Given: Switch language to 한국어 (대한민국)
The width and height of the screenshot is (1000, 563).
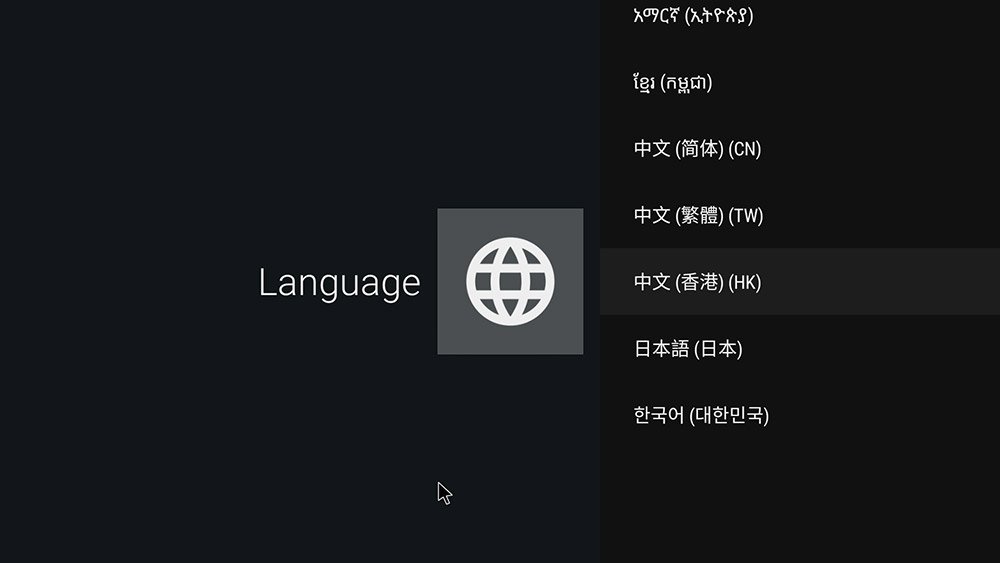Looking at the screenshot, I should 701,415.
